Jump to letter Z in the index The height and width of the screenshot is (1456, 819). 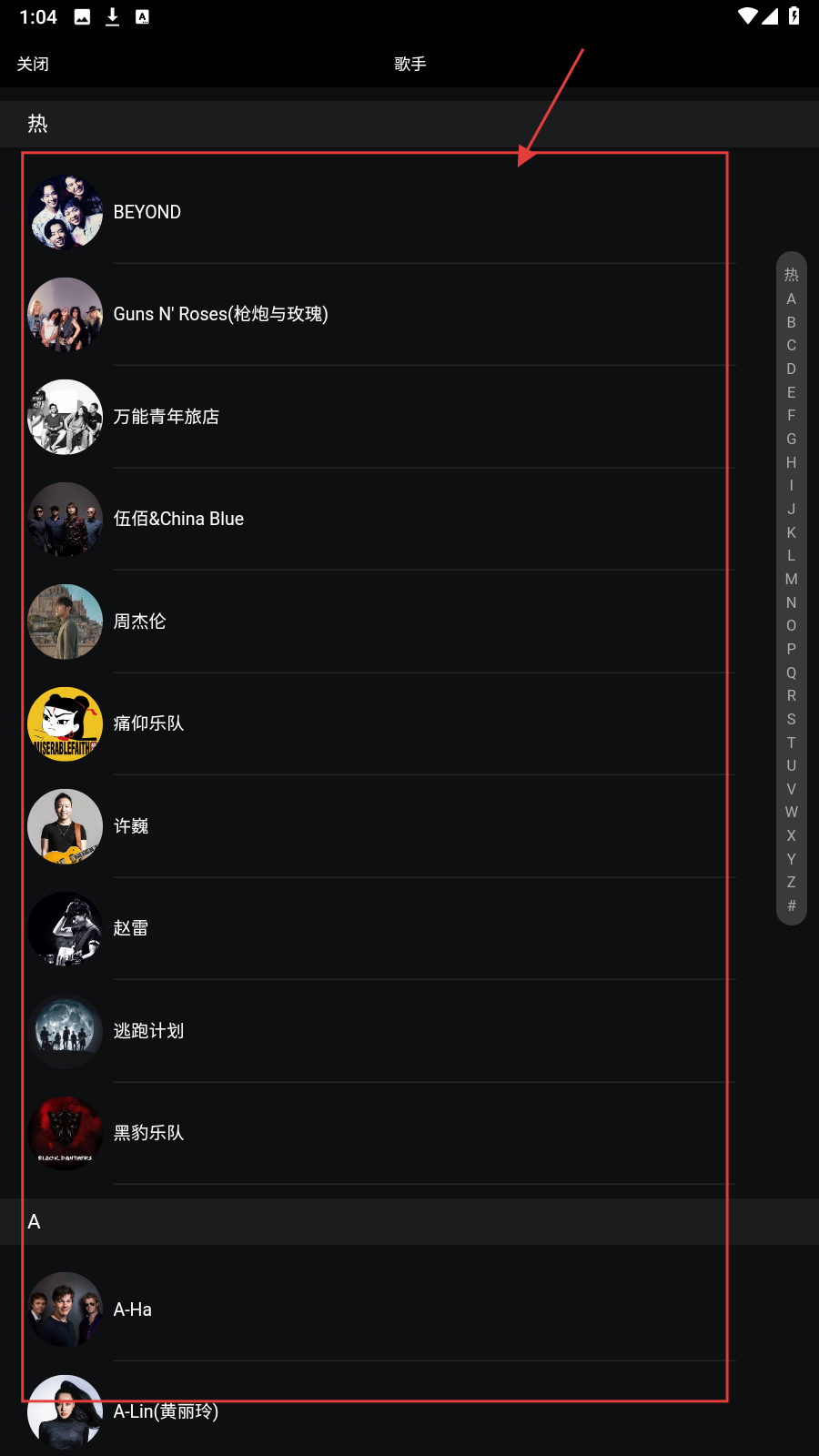coord(792,882)
